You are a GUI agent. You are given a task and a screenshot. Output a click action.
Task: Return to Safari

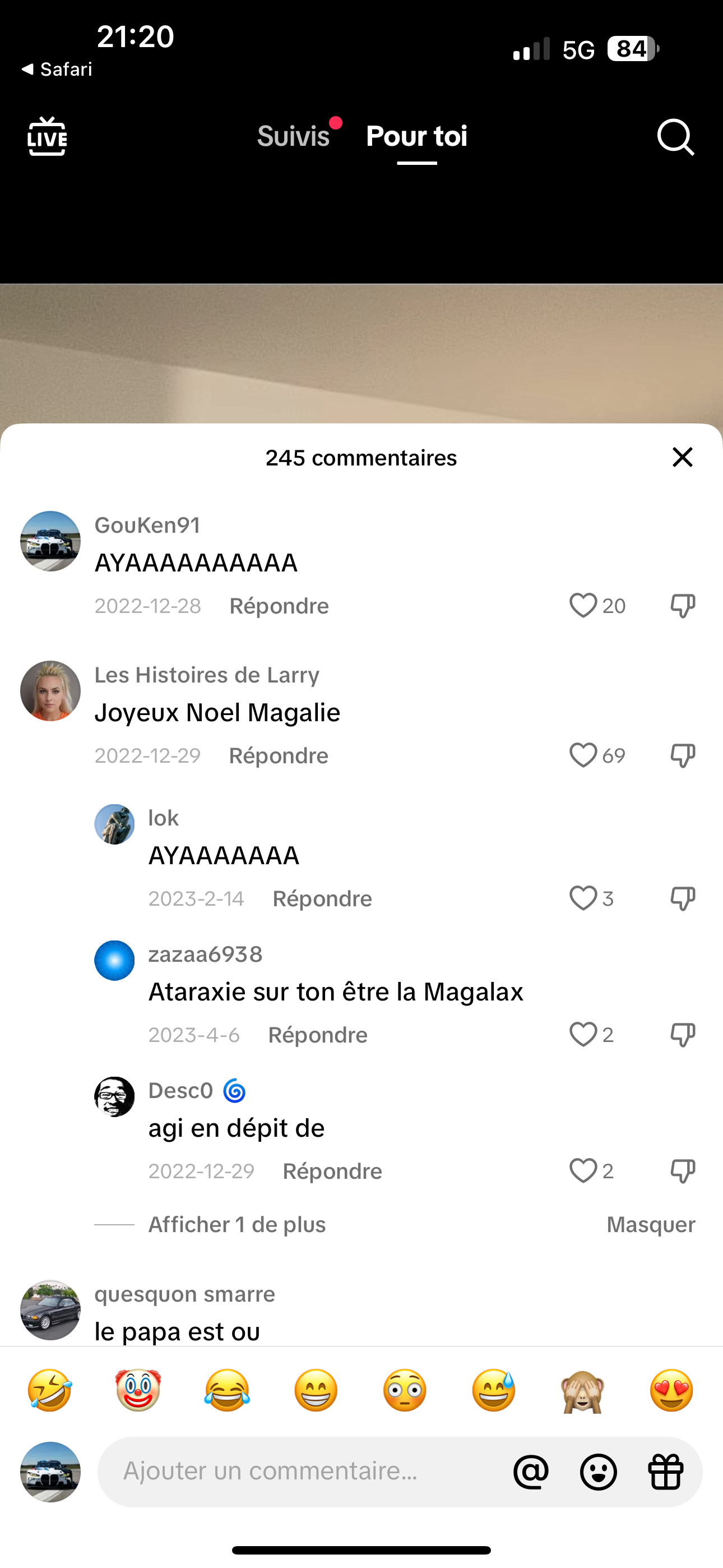[57, 70]
